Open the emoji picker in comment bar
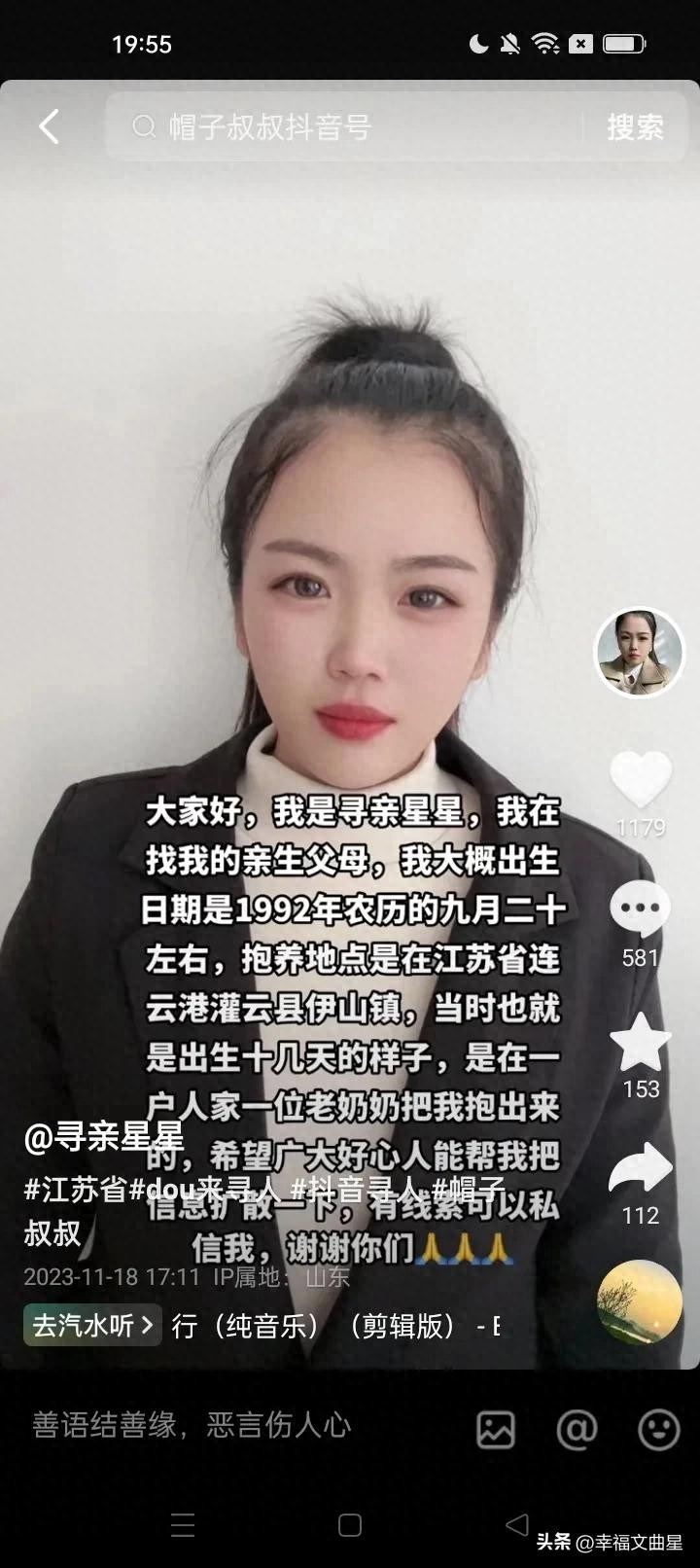700x1568 pixels. click(658, 1429)
